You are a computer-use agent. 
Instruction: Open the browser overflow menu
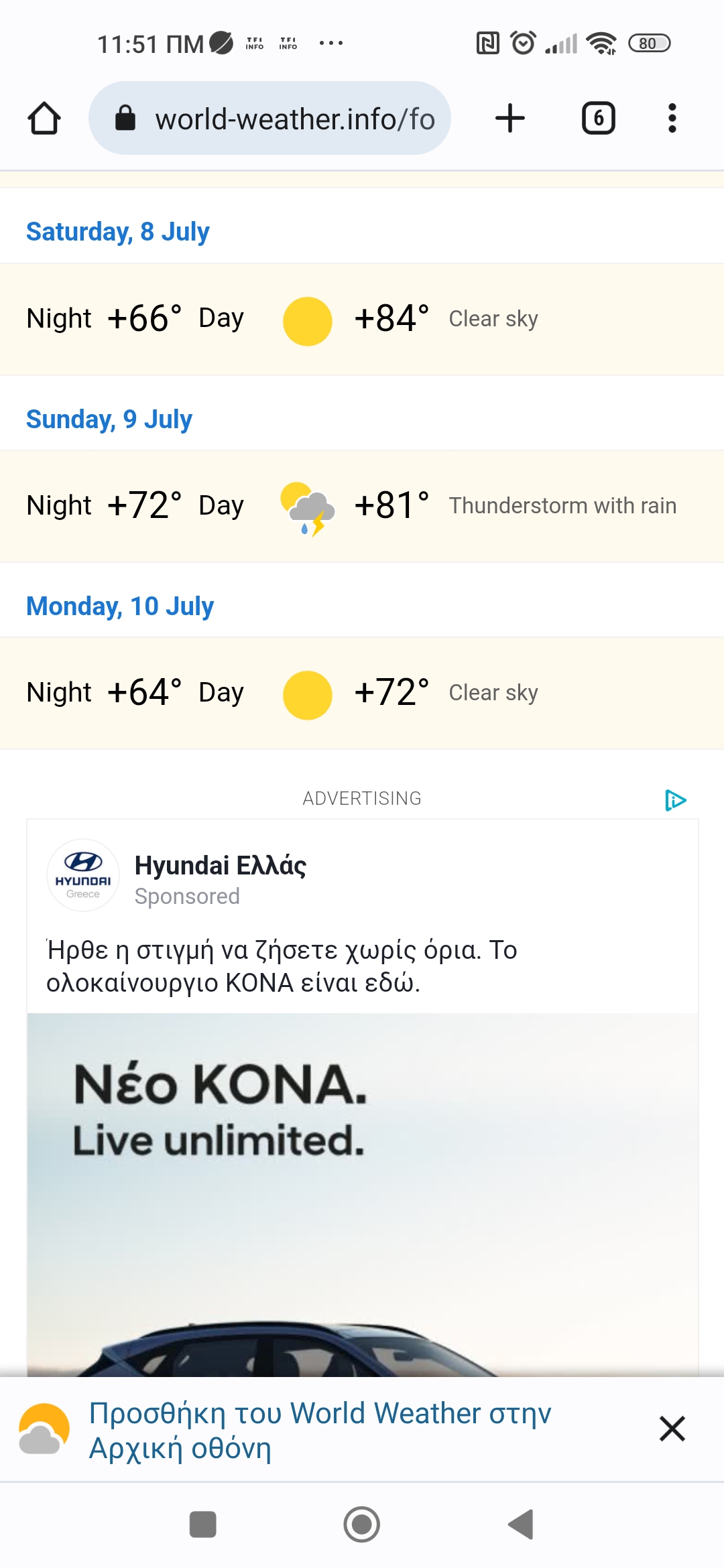point(672,119)
